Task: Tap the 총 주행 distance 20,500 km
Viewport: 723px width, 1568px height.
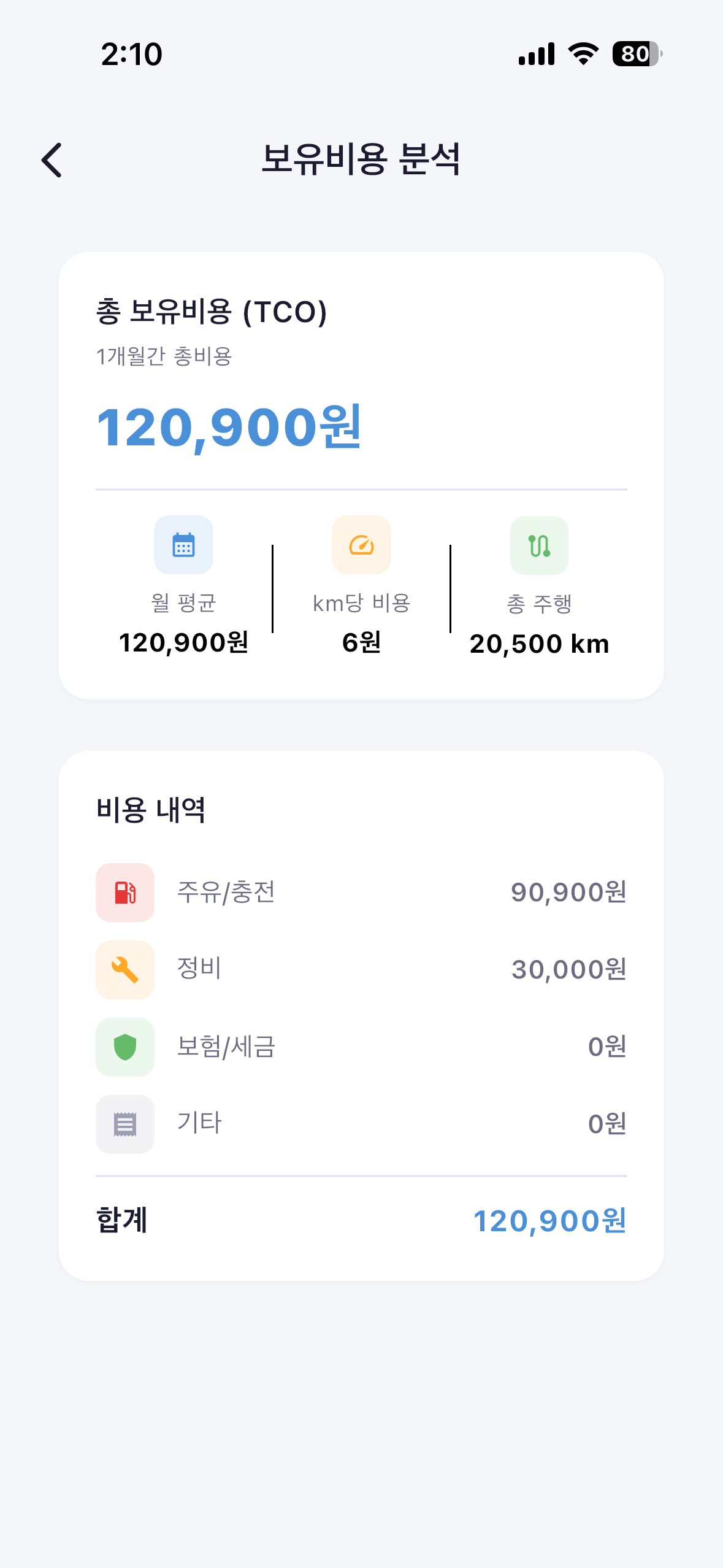Action: coord(539,643)
